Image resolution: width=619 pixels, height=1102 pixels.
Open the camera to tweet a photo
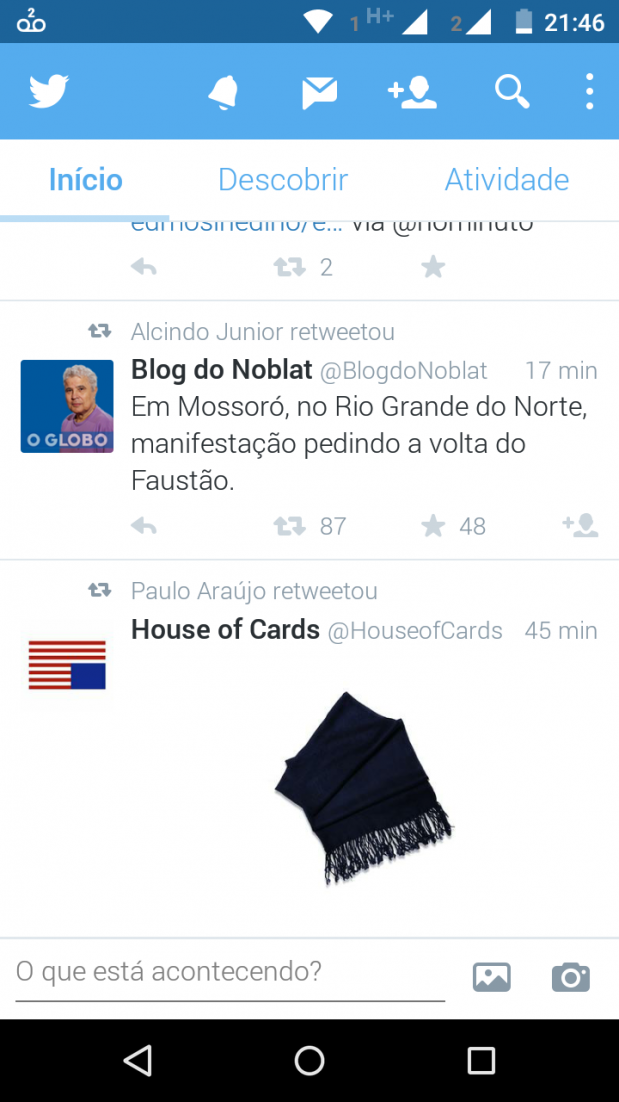click(x=571, y=978)
